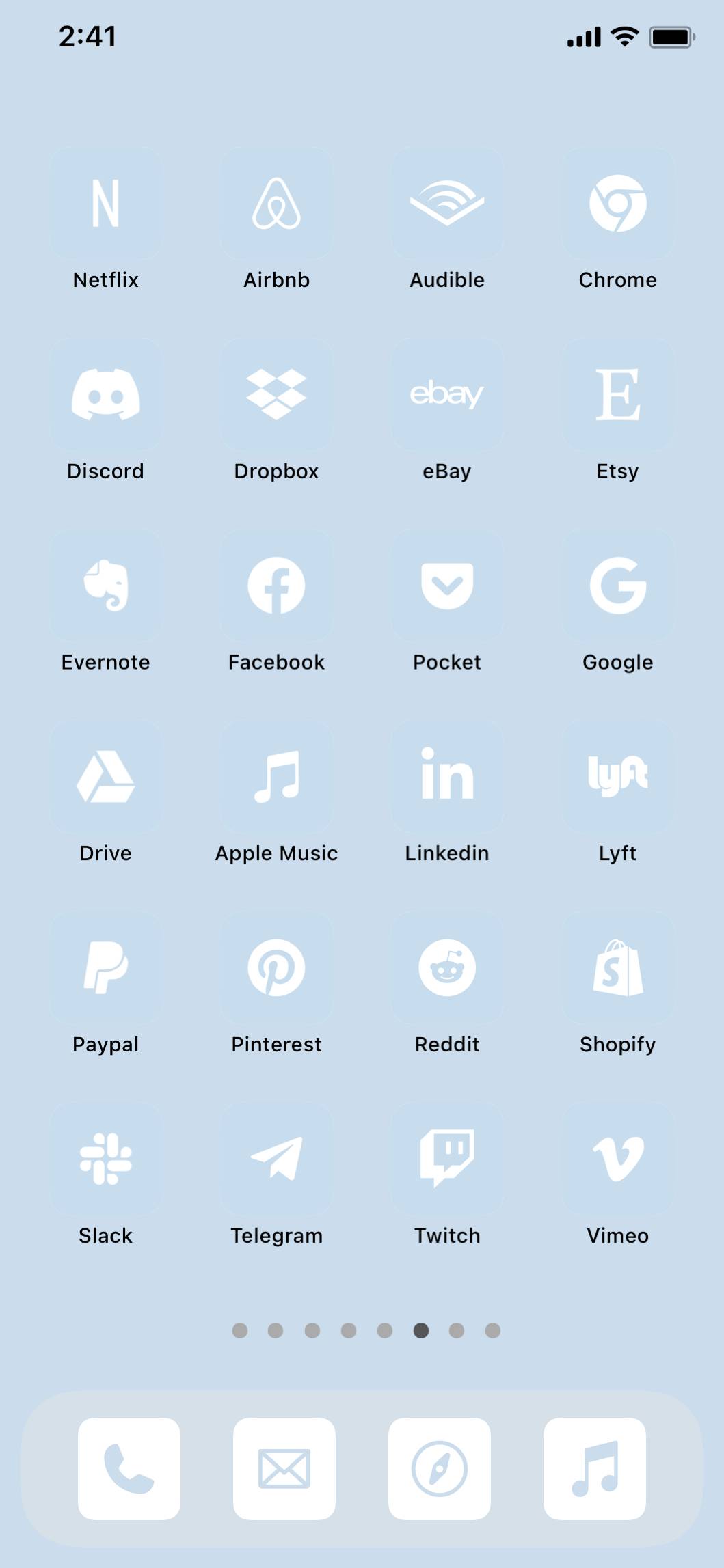Image resolution: width=724 pixels, height=1568 pixels.
Task: Launch eBay
Action: point(447,394)
